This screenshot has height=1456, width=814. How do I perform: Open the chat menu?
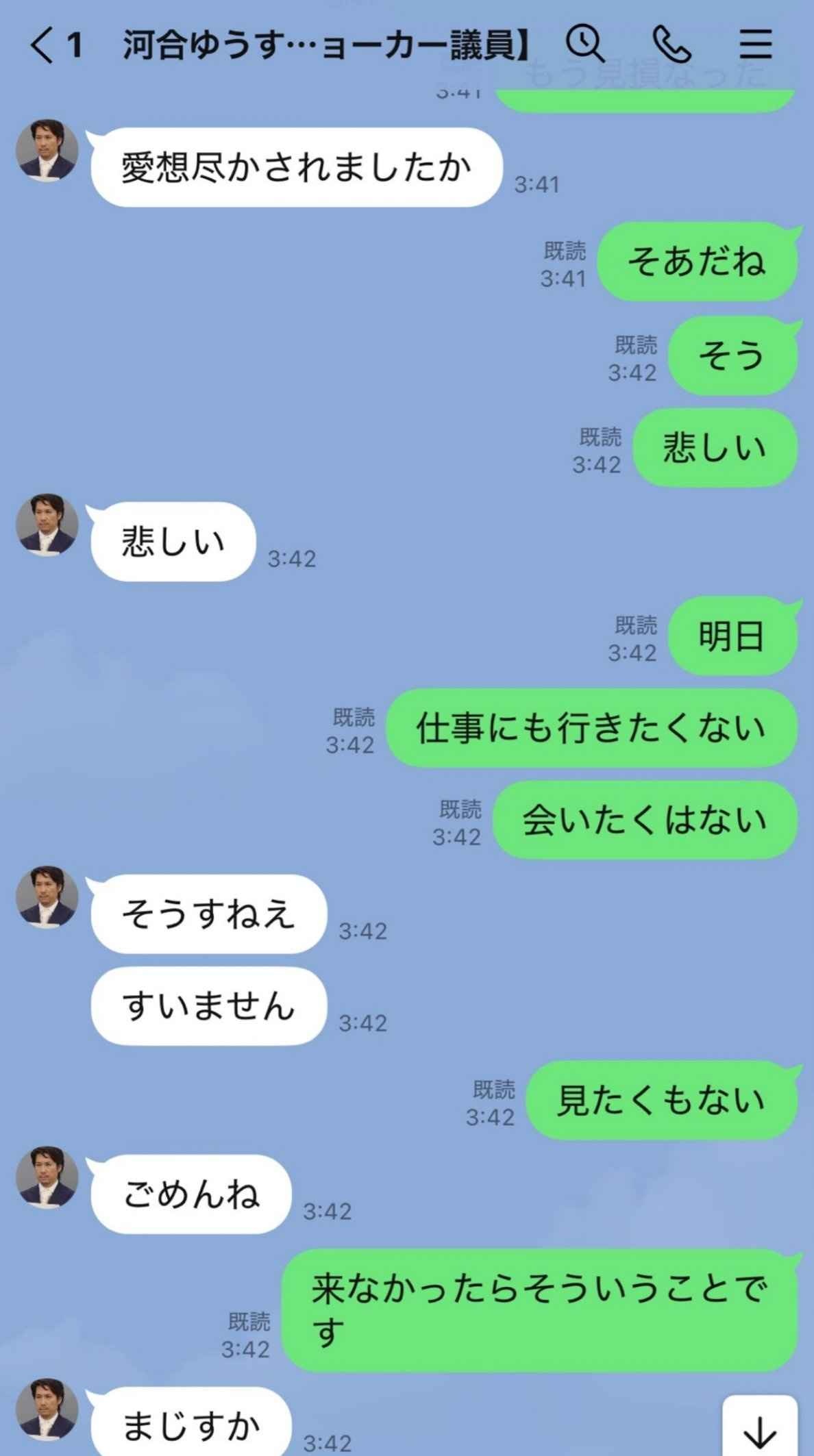tap(755, 45)
